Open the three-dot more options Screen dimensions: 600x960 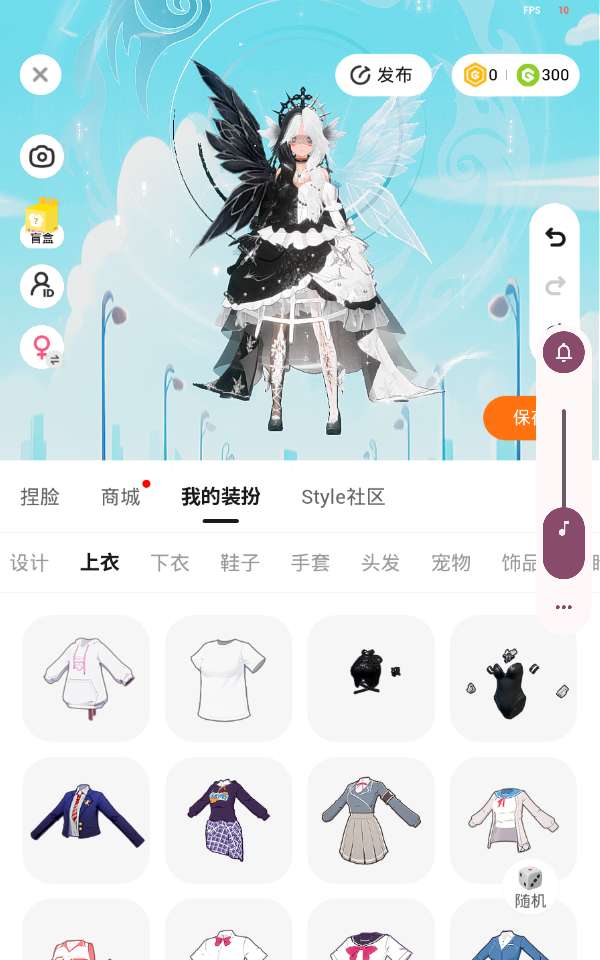point(564,607)
